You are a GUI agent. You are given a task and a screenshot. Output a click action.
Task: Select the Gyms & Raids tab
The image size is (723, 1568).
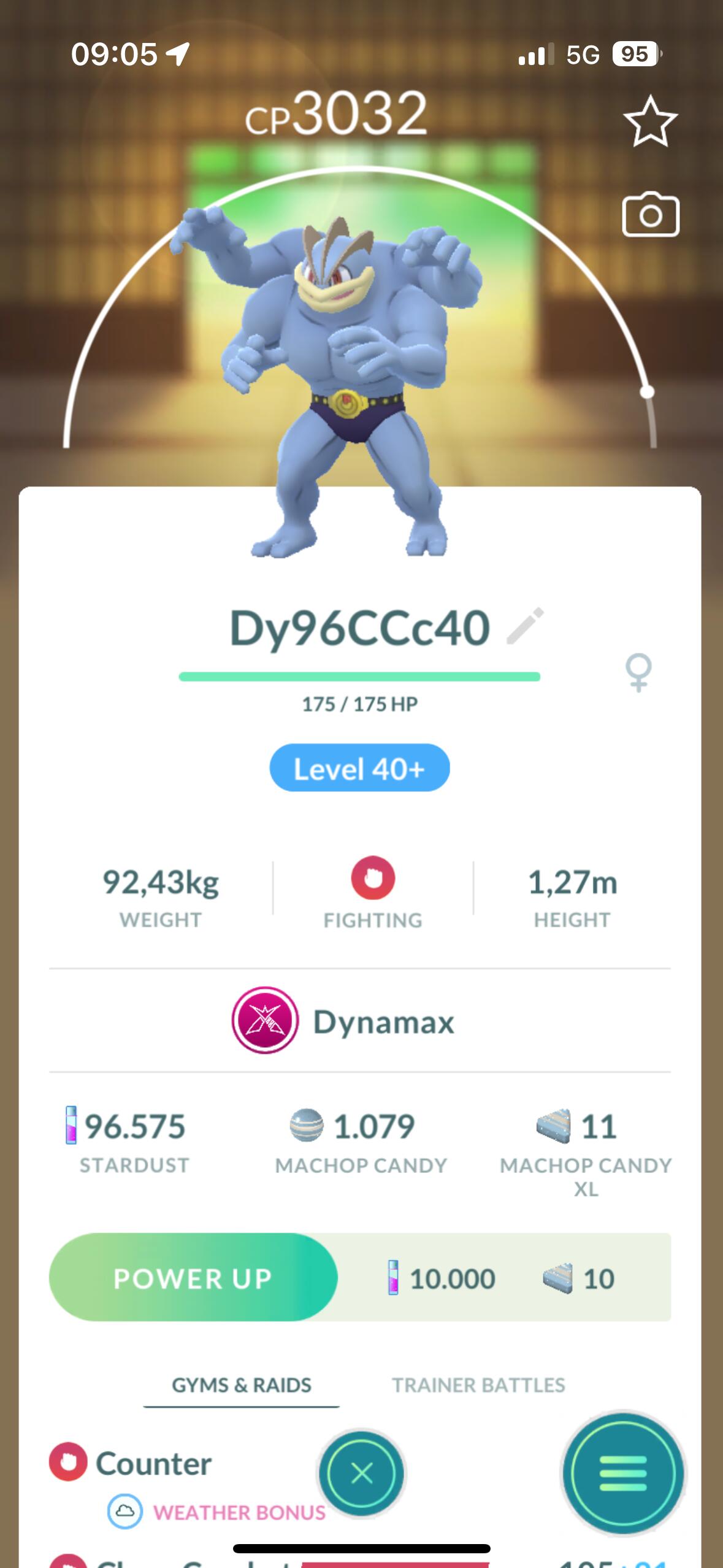pos(242,1385)
